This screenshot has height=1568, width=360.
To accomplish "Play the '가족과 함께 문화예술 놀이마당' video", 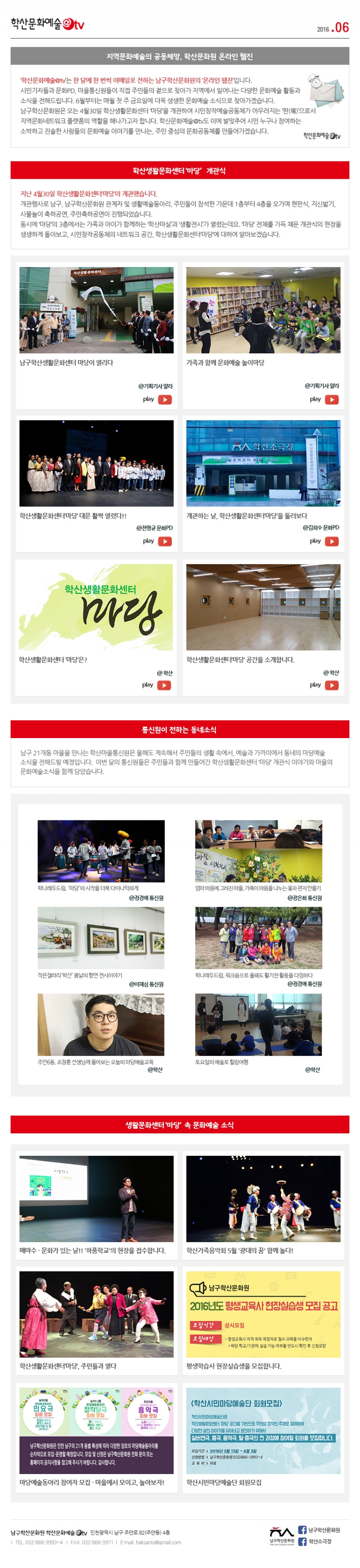I will pyautogui.click(x=331, y=400).
